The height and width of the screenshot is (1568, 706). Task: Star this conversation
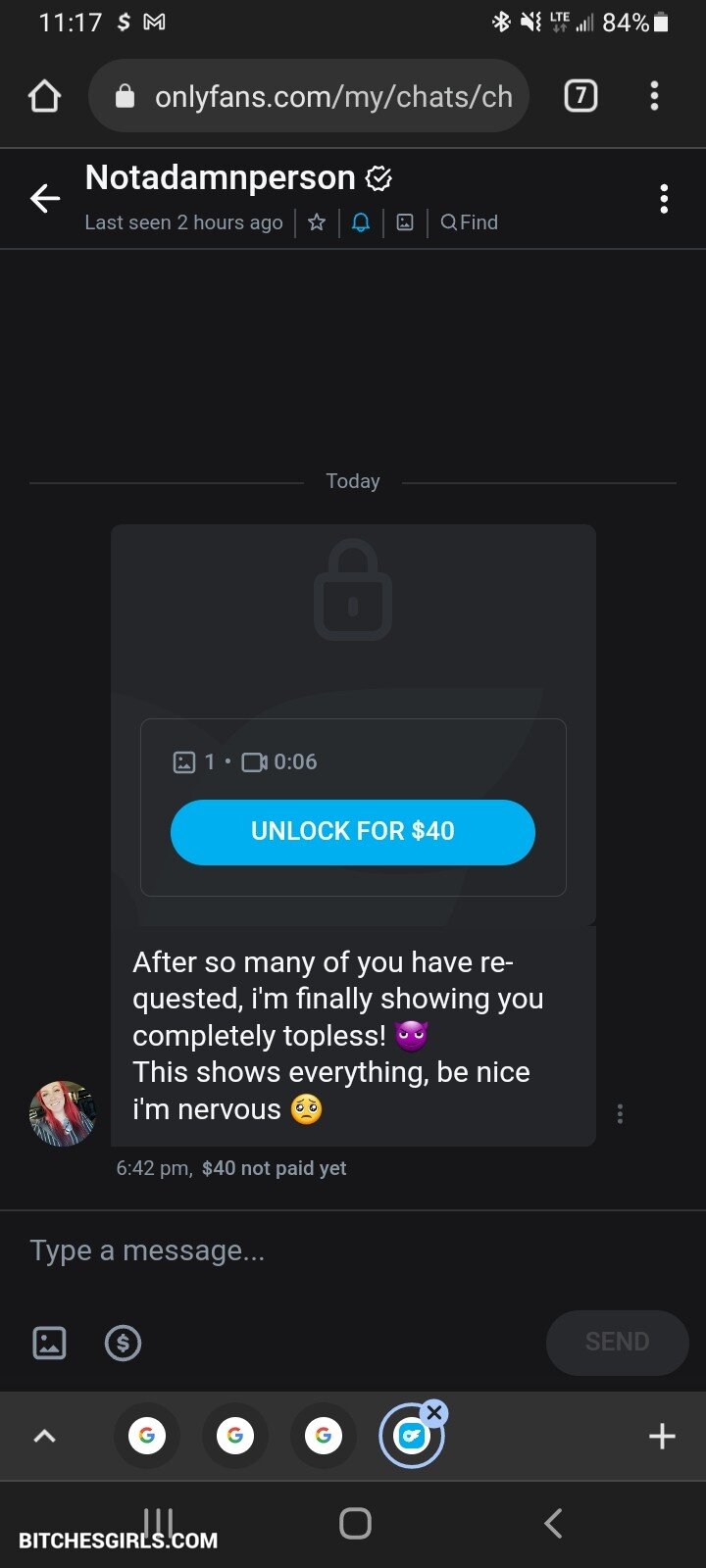(317, 222)
